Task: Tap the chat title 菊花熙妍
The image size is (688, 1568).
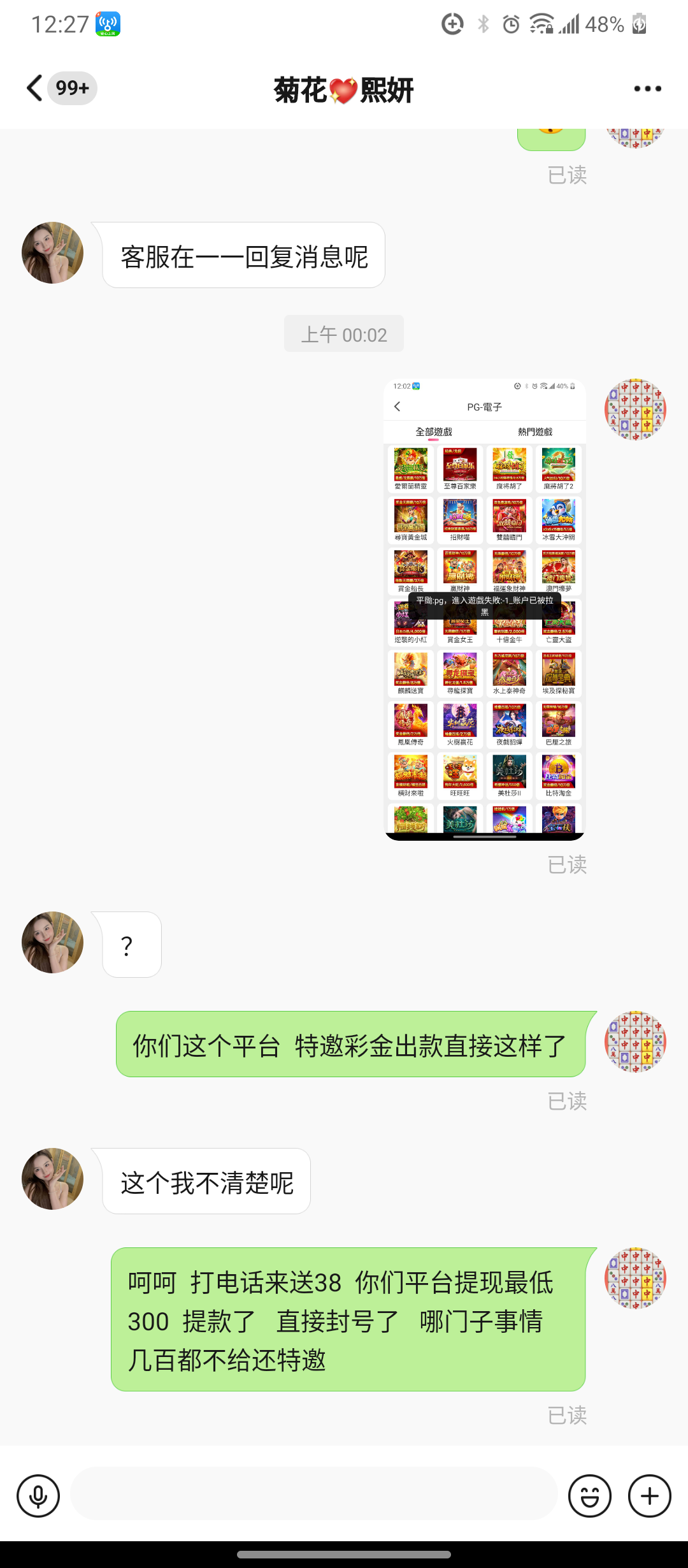Action: [344, 90]
